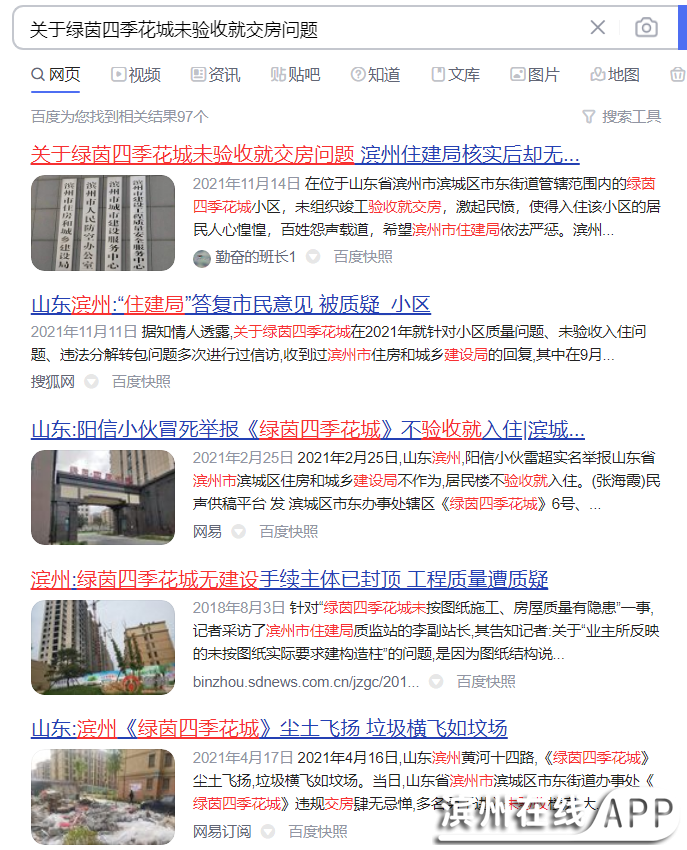Image resolution: width=687 pixels, height=850 pixels.
Task: Open result 滨州:绿茵四季花城无建设手续主体已封顶
Action: (290, 580)
